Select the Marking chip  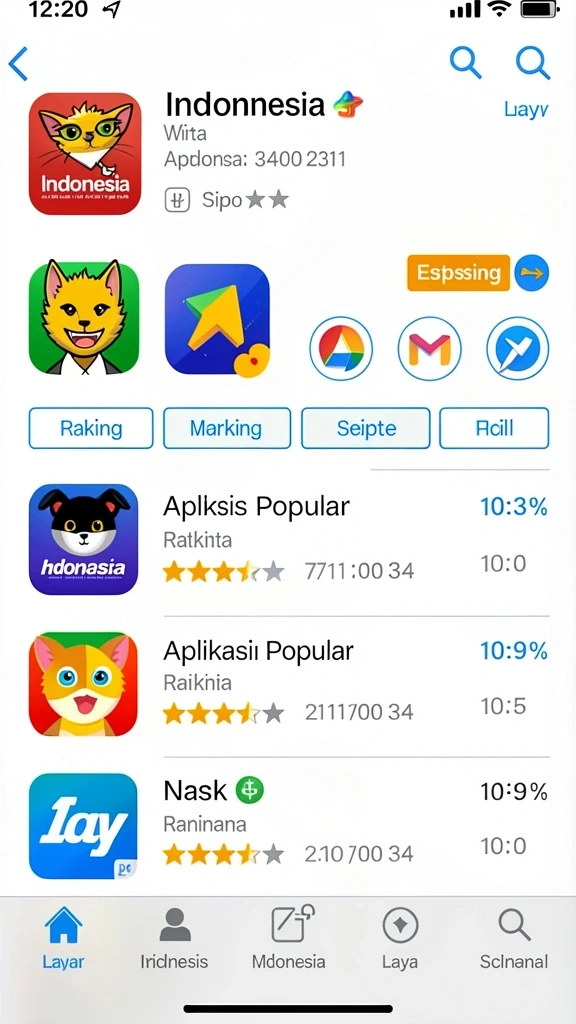[227, 428]
